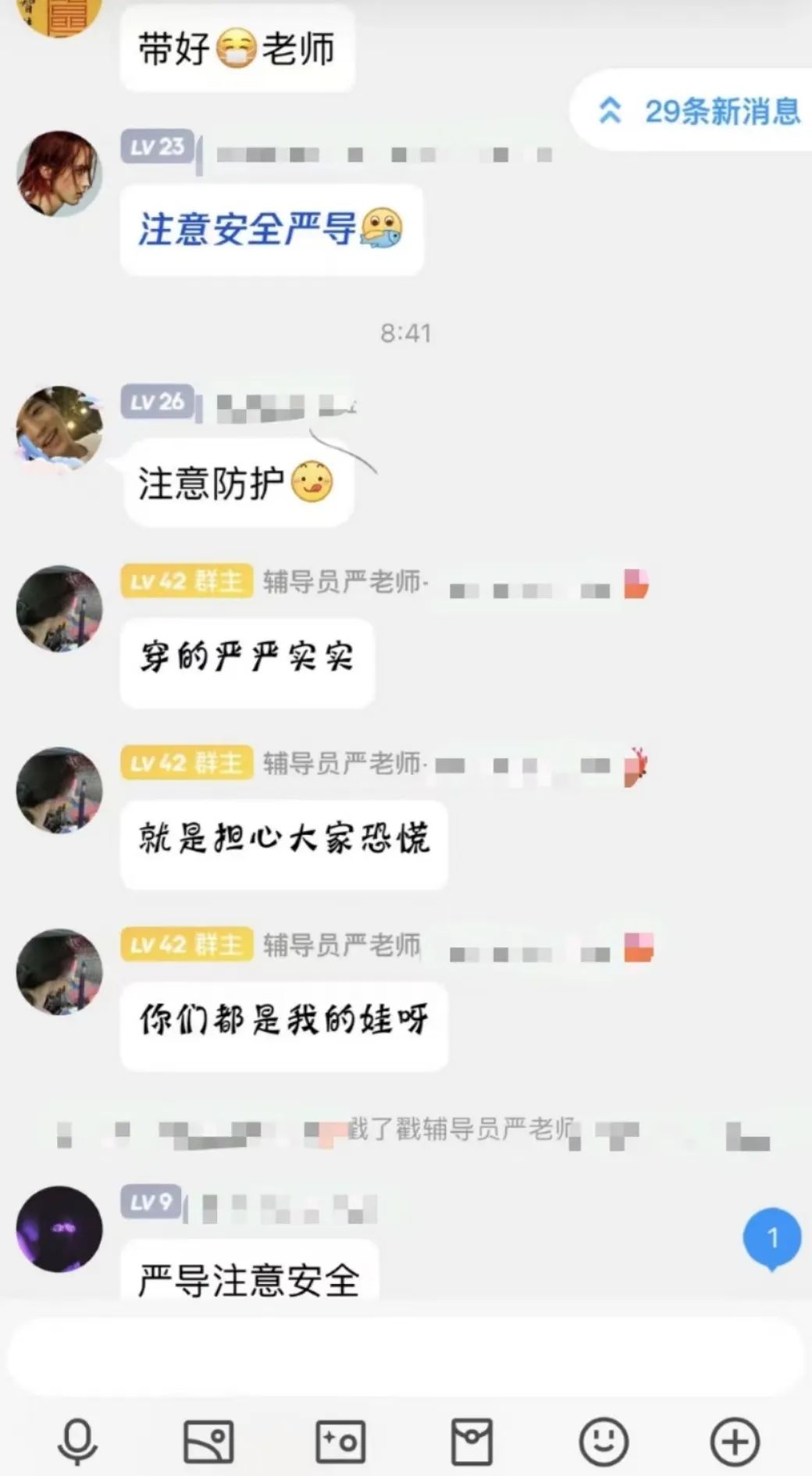Open the camera capture icon
Screen dimensions: 812x1476
pyautogui.click(x=340, y=1442)
